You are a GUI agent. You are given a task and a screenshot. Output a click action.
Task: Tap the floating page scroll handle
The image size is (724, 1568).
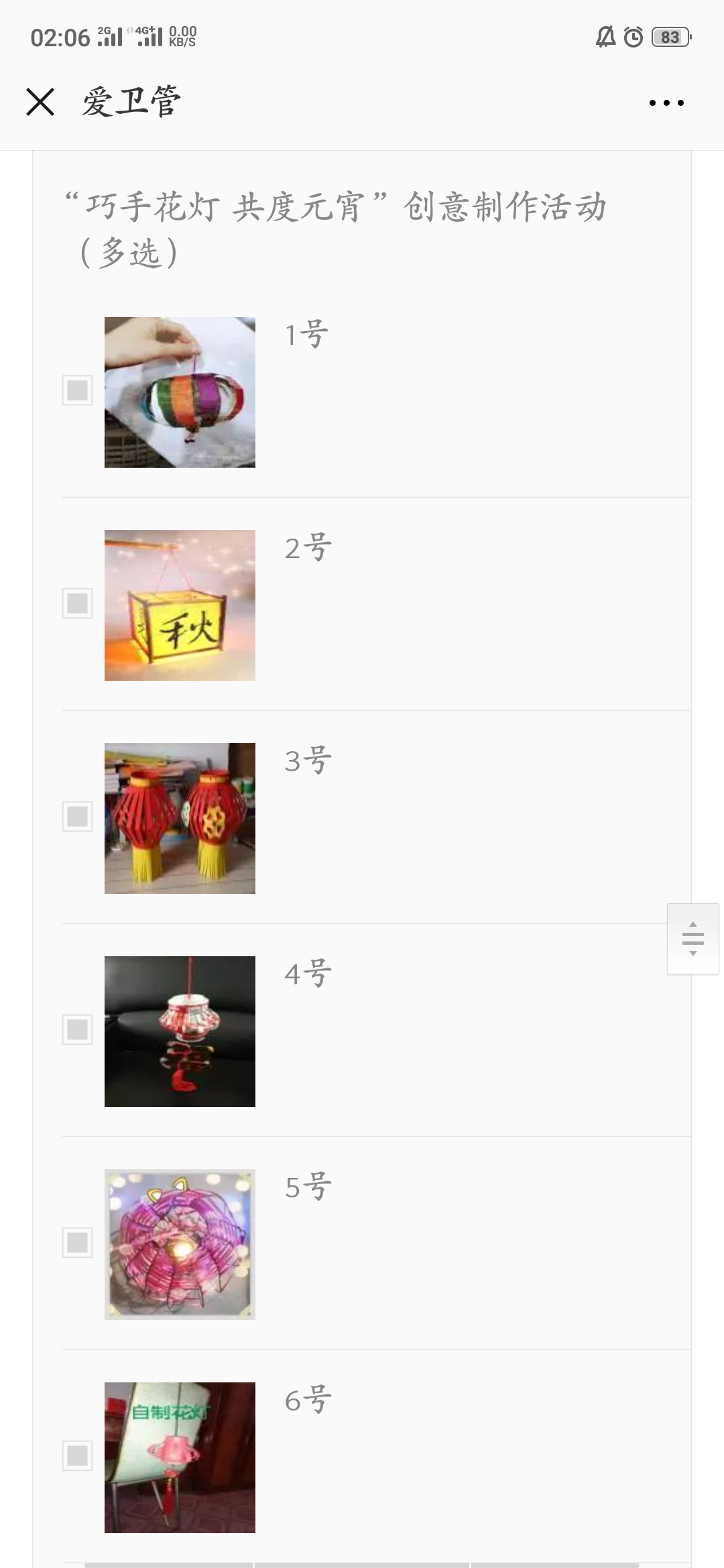[692, 938]
